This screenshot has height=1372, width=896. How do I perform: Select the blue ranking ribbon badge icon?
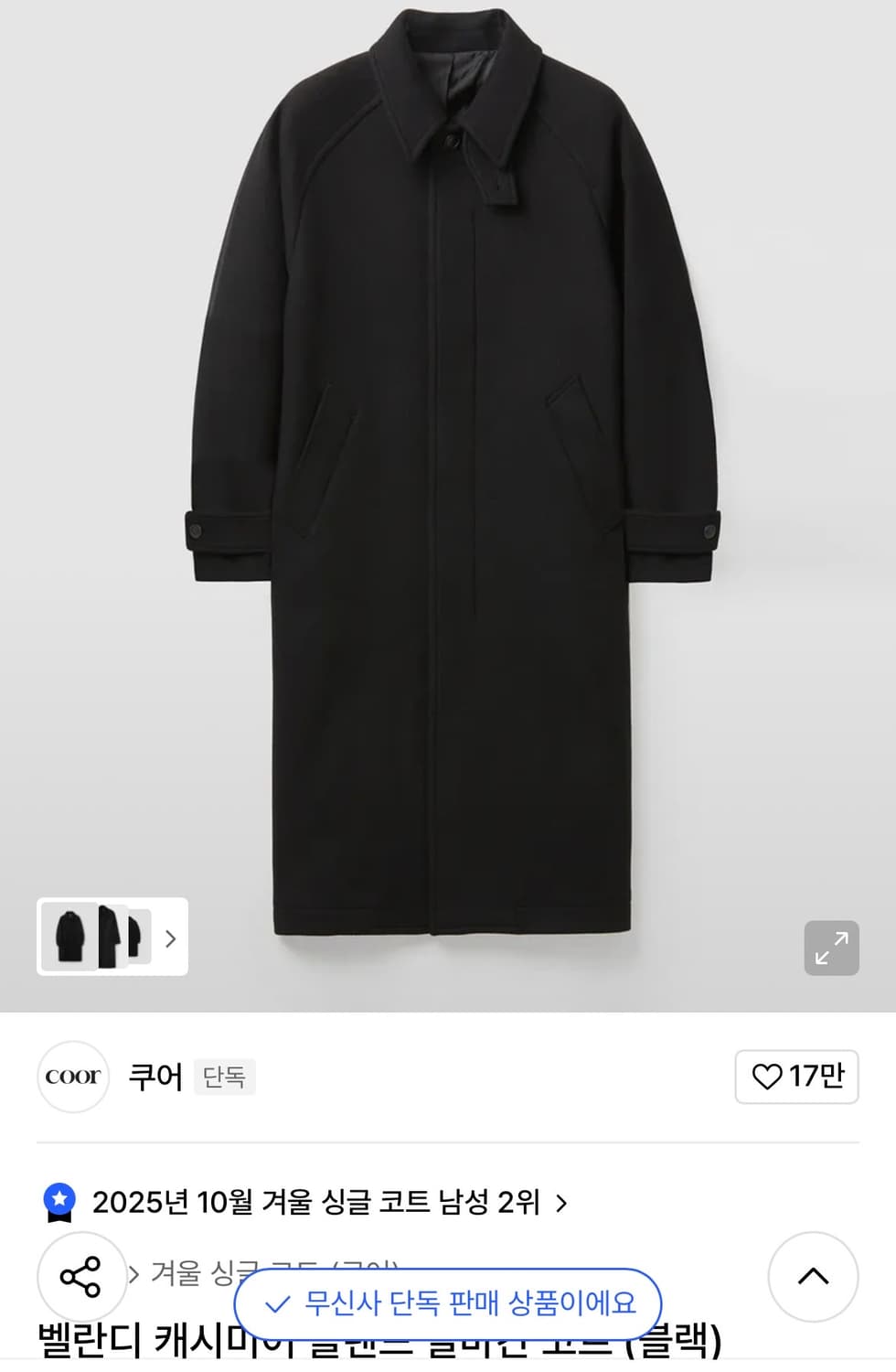(60, 1198)
